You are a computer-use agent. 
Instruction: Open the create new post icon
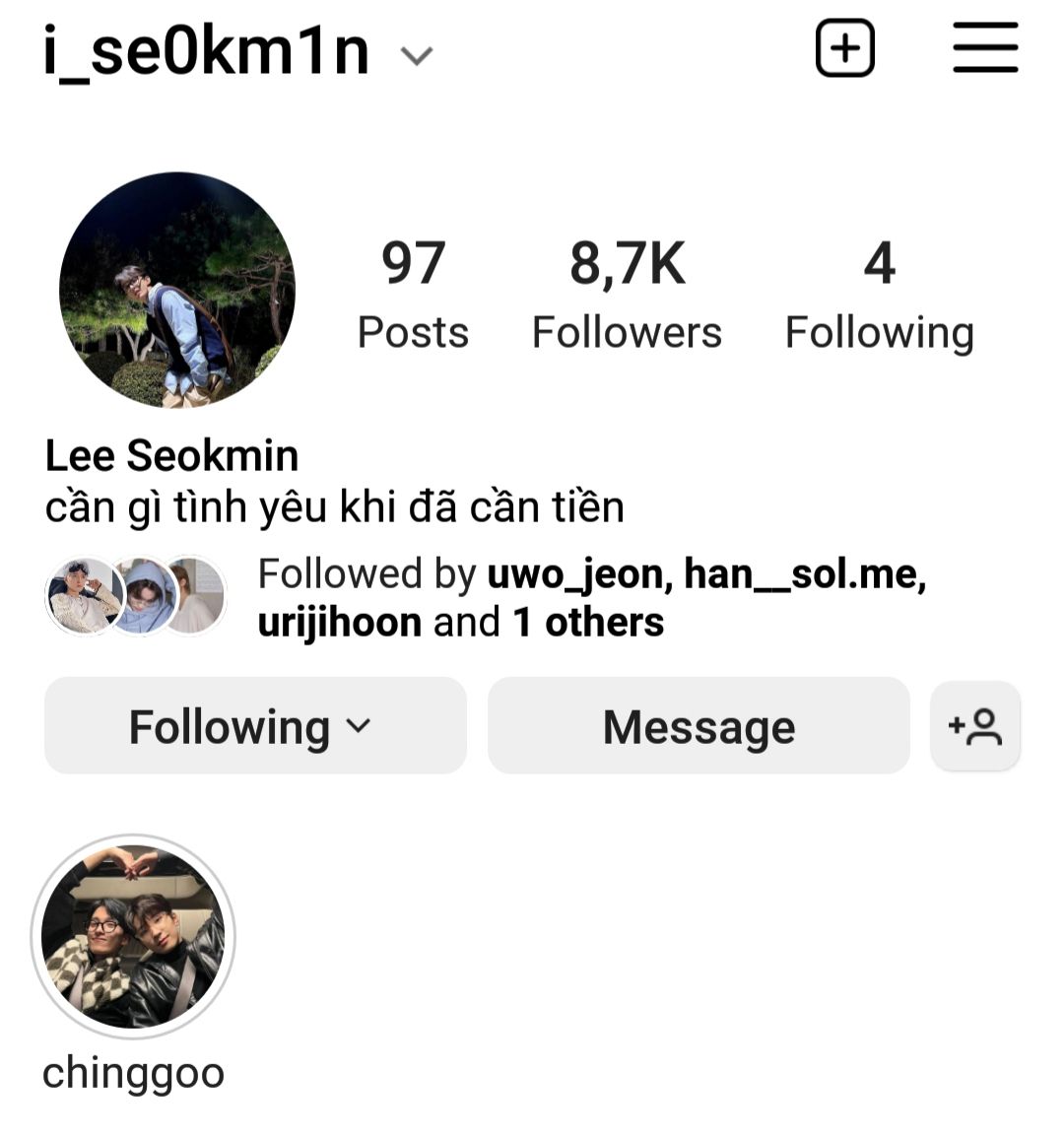(x=844, y=48)
